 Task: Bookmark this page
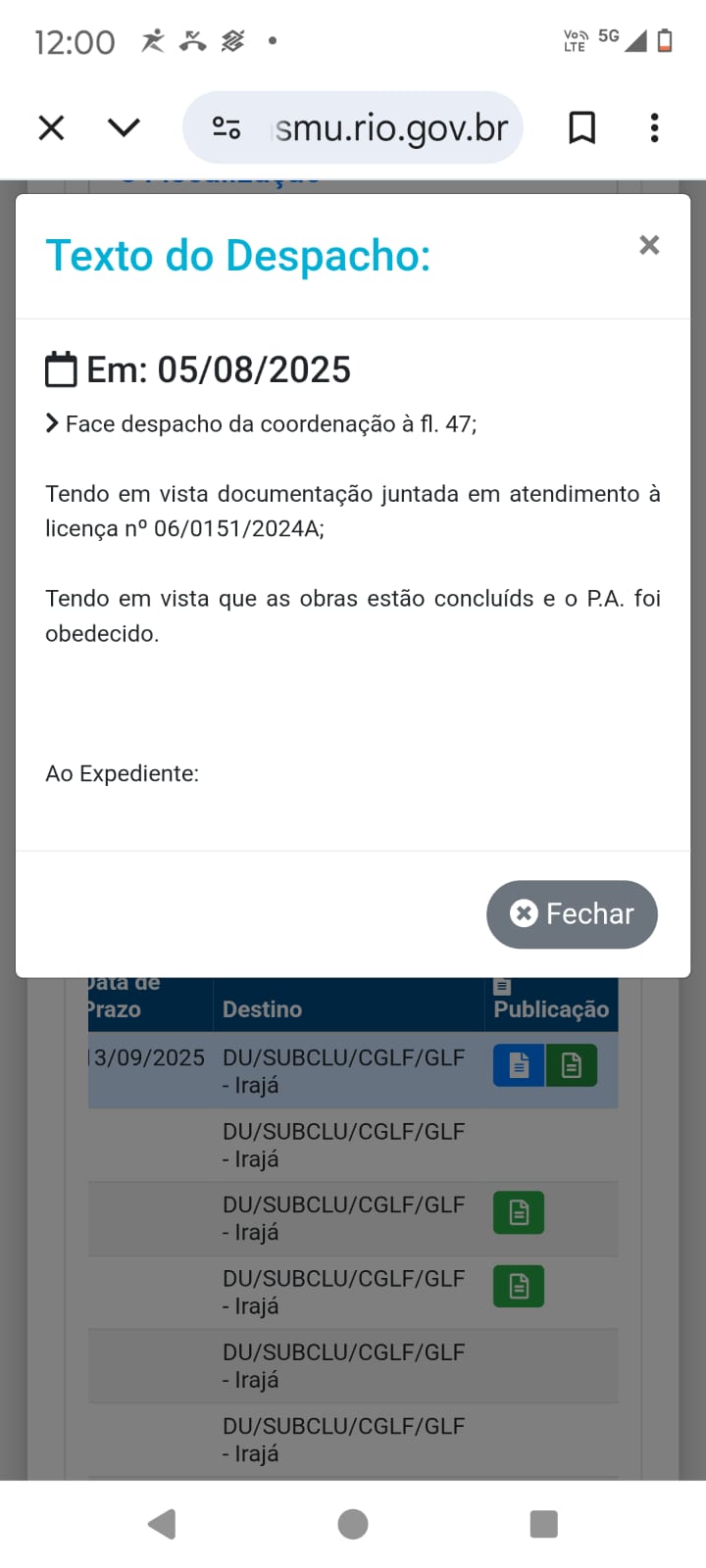[582, 127]
